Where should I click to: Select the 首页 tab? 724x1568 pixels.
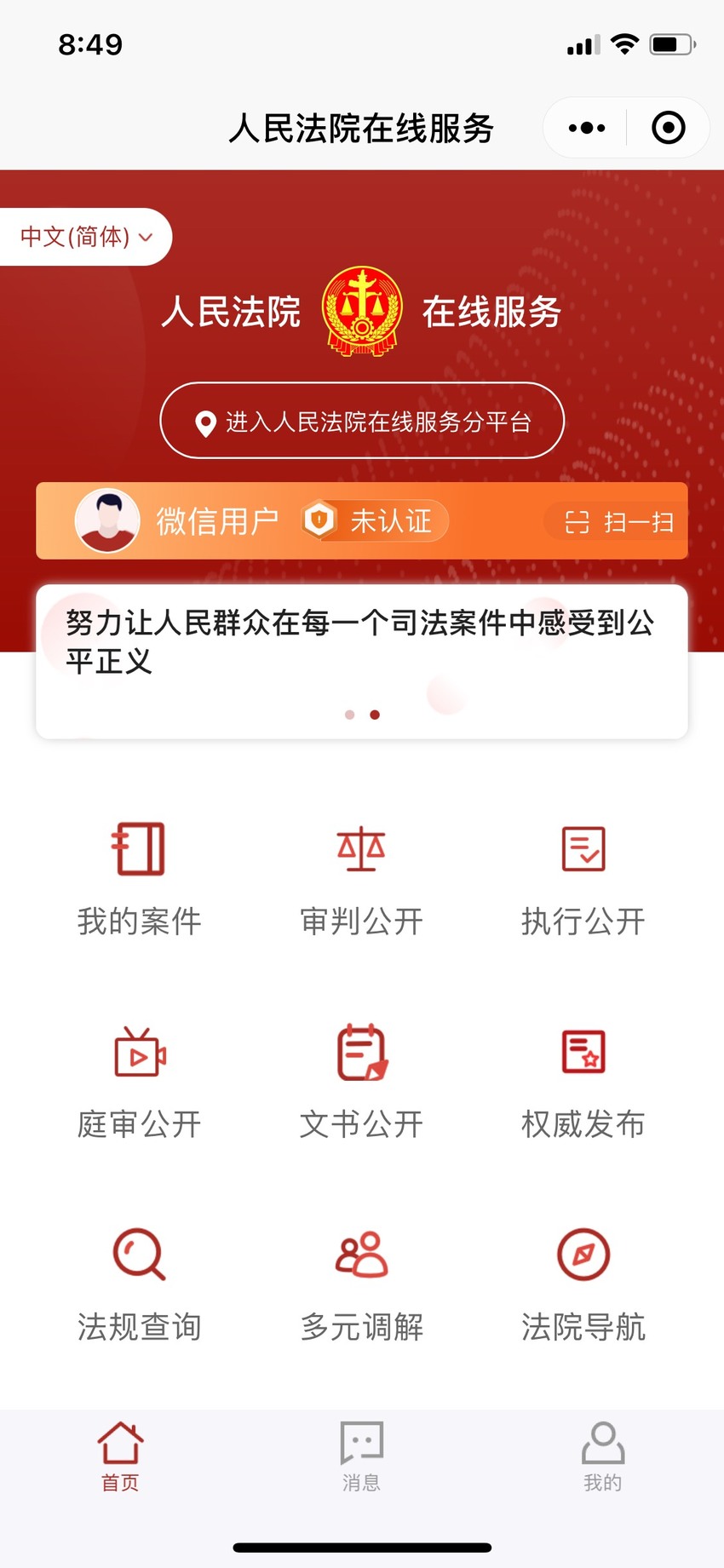(x=120, y=1456)
